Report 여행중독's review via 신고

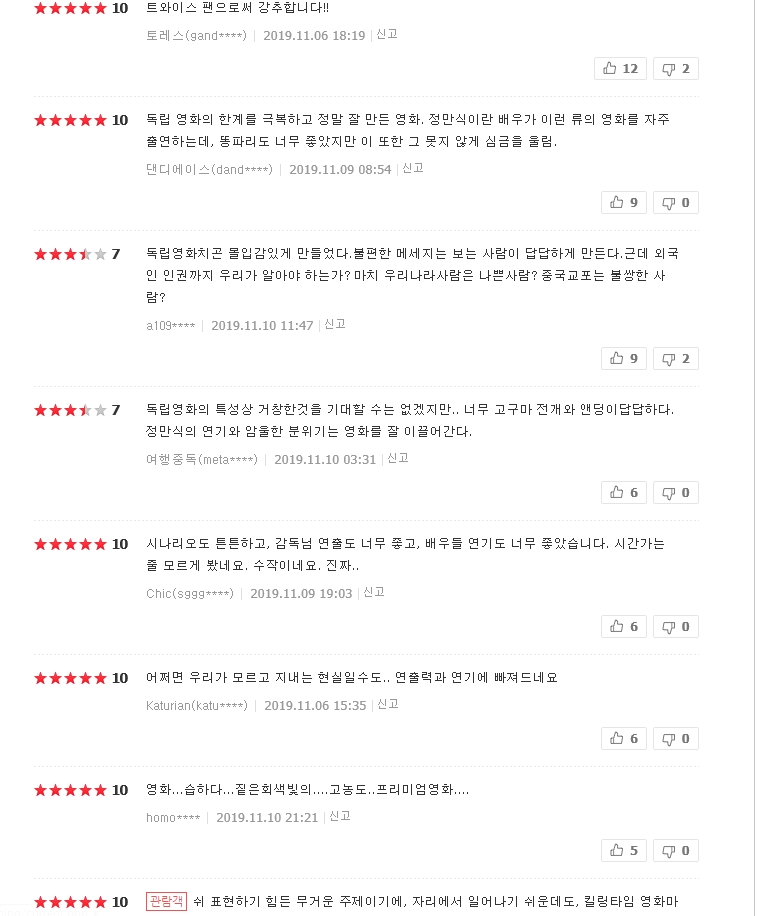[x=398, y=458]
